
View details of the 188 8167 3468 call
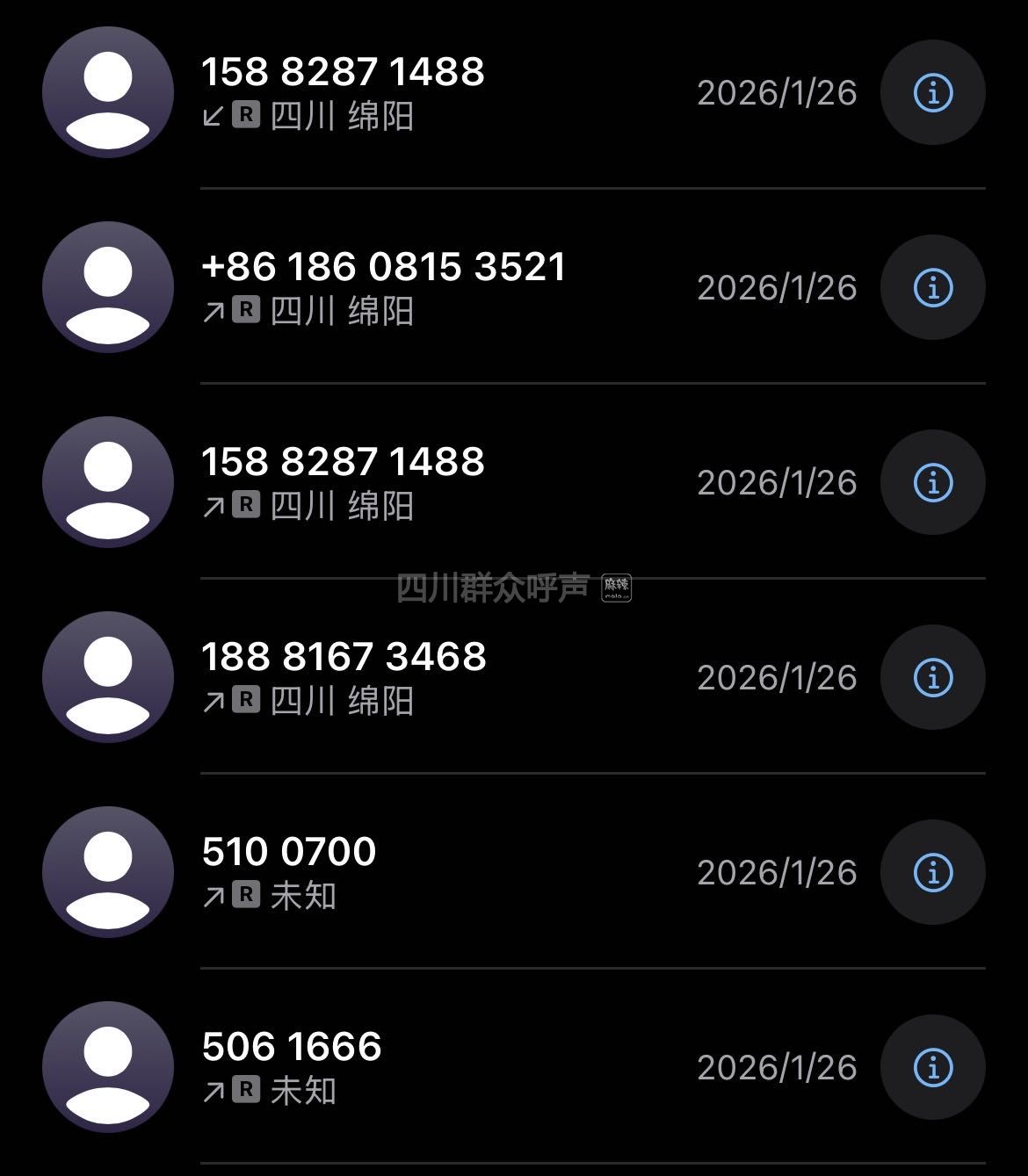click(932, 677)
